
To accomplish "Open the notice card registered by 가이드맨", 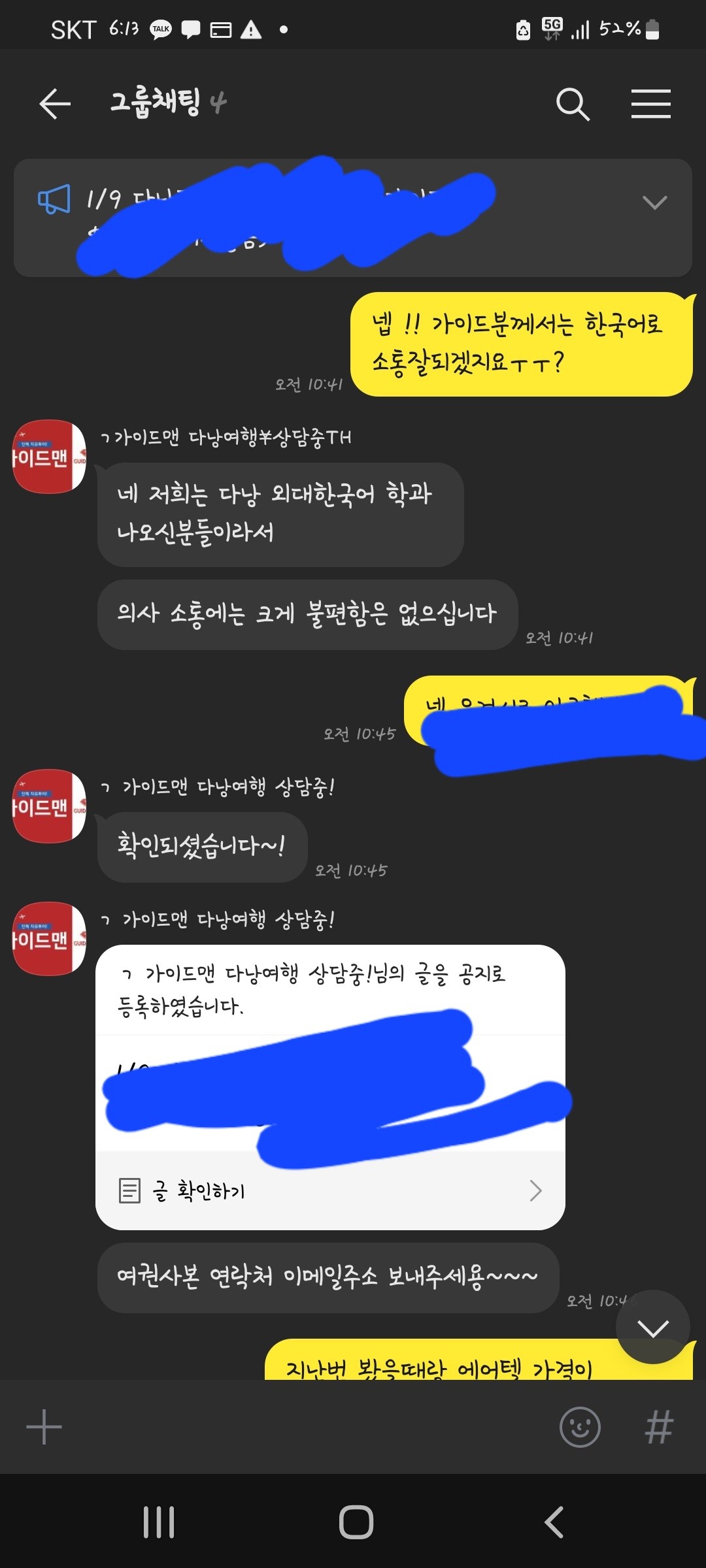I will [330, 1045].
